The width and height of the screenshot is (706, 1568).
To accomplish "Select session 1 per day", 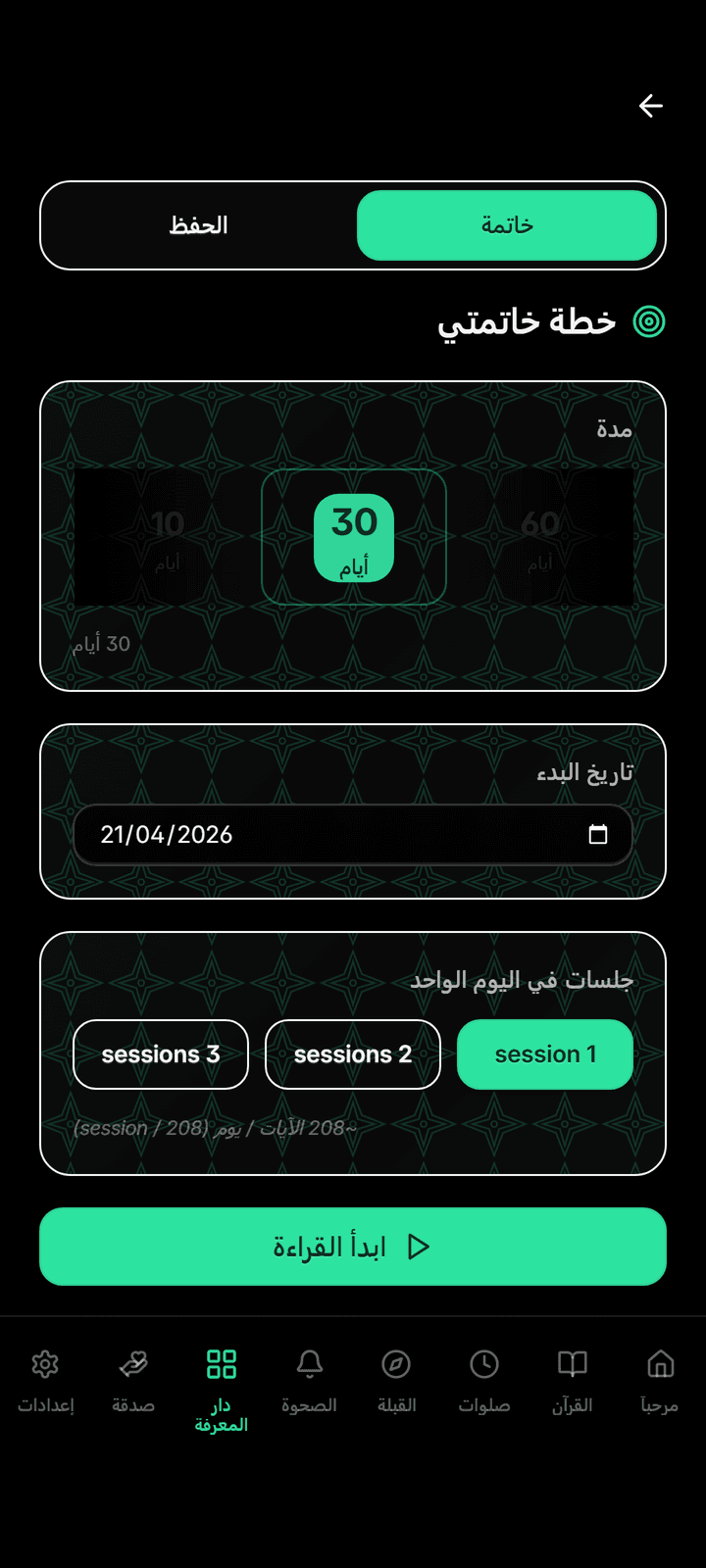I will tap(545, 1054).
